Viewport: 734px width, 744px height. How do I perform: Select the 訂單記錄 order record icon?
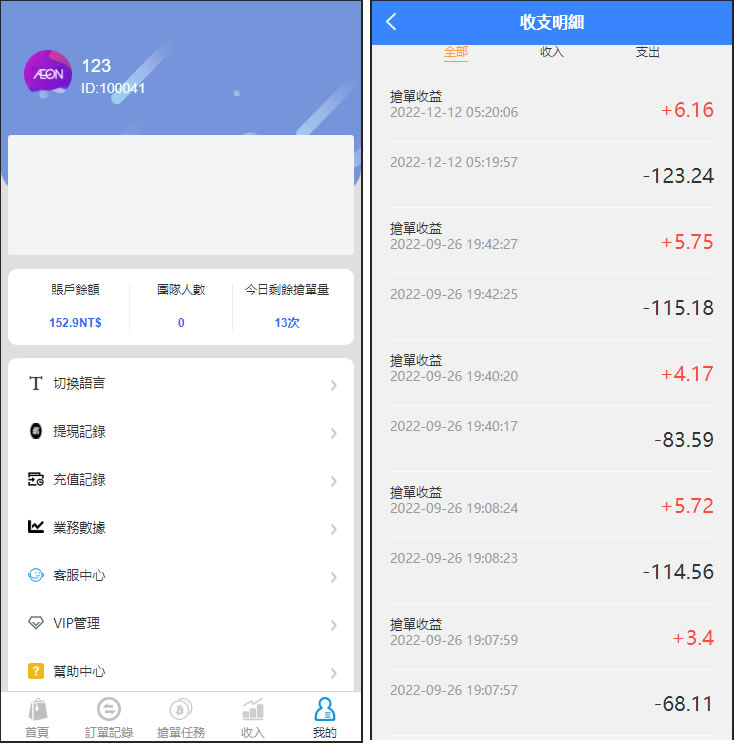[x=109, y=710]
